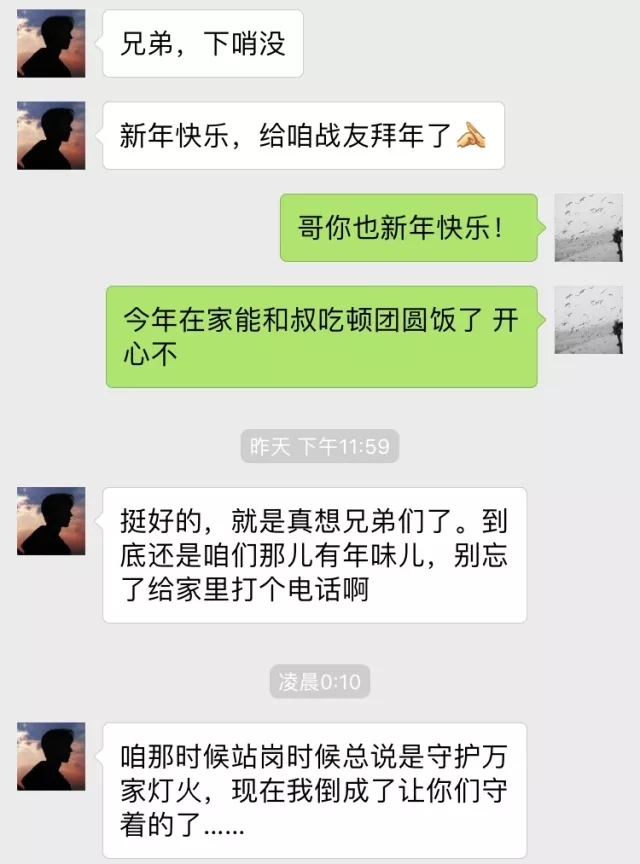Tap own avatar next to '今年在家能和叔吃顿团圆饭了'
This screenshot has height=864, width=640.
(588, 319)
